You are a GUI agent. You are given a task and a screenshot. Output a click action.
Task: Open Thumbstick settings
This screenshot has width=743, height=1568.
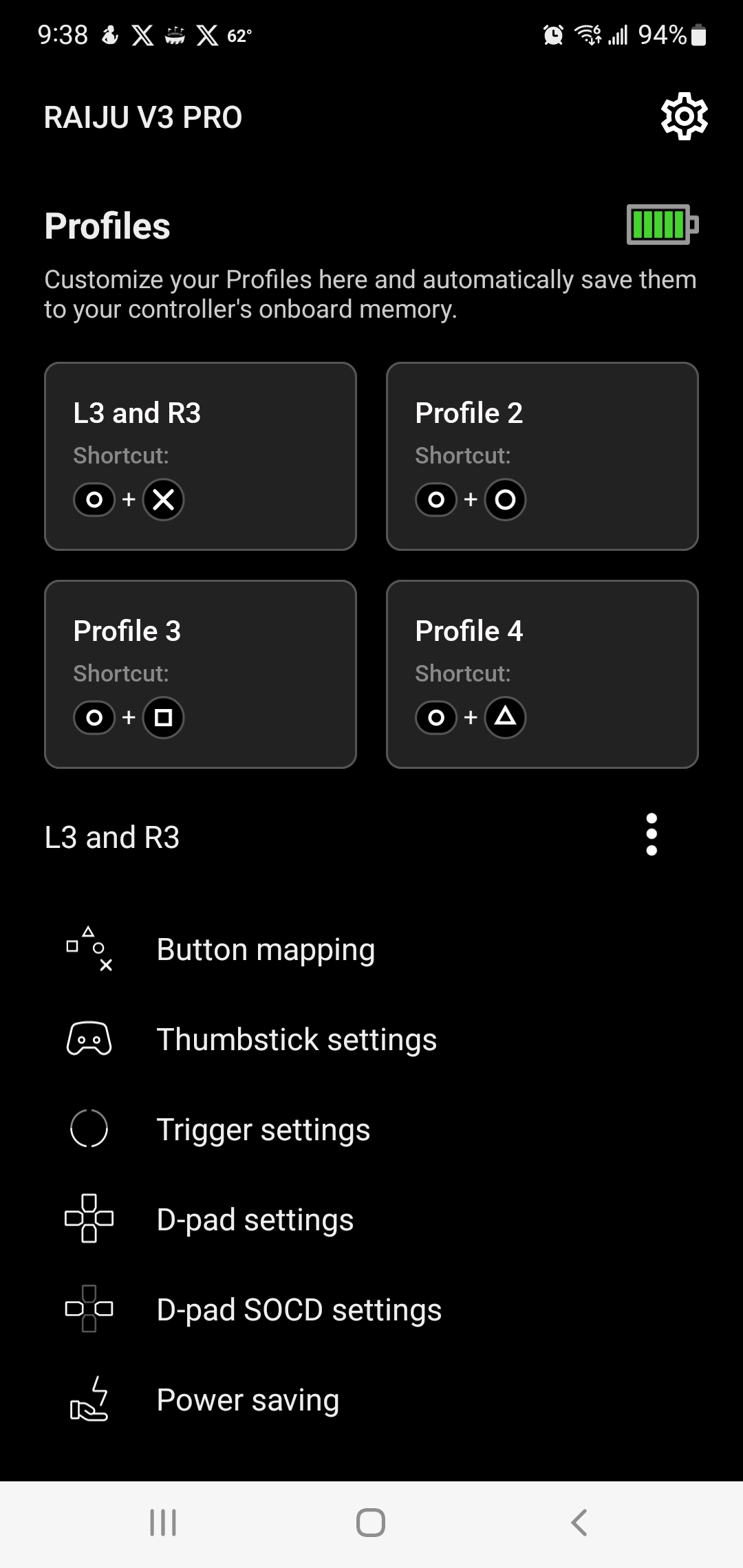(371, 1040)
